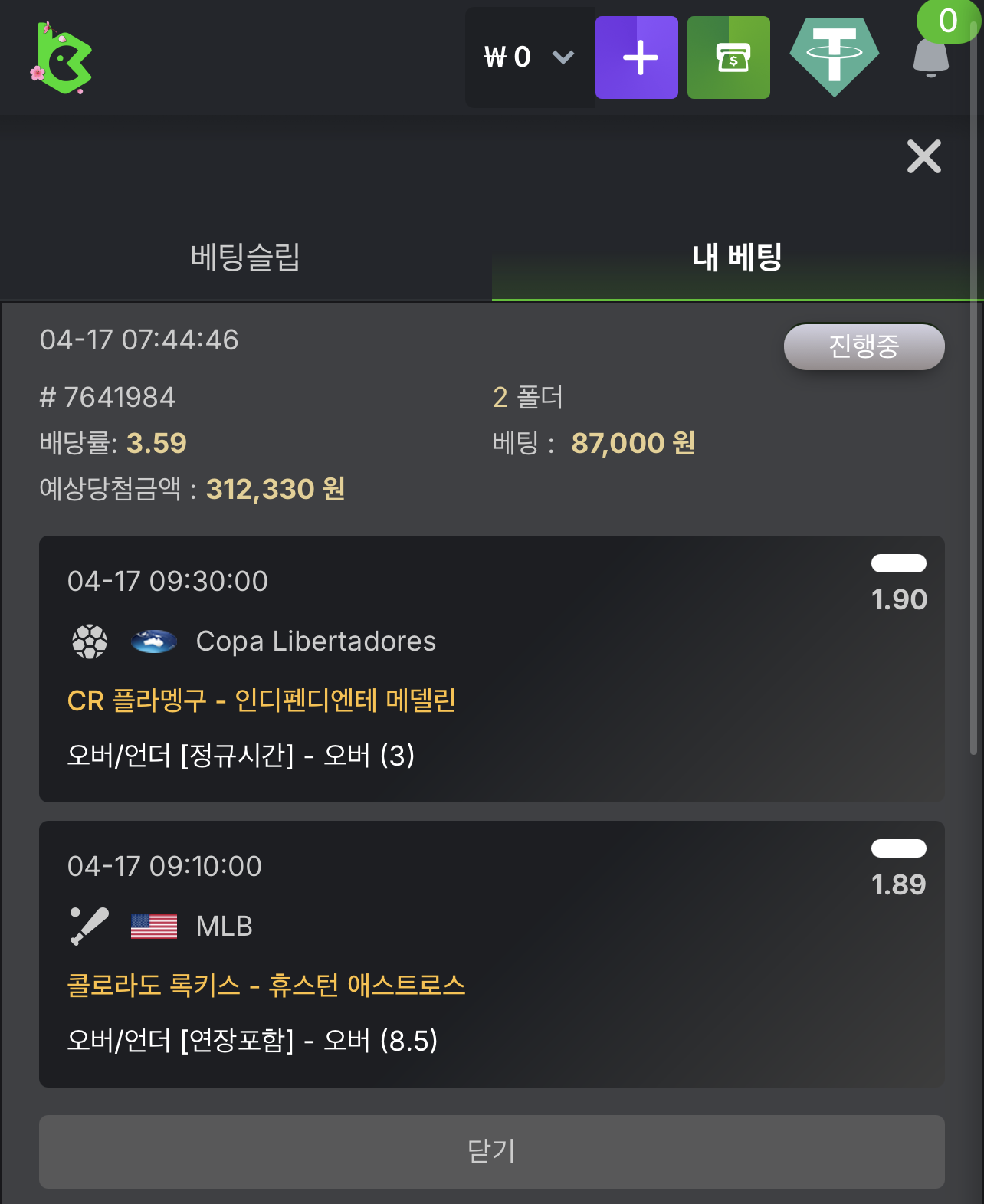Select the Tether (USDT) icon

(835, 57)
